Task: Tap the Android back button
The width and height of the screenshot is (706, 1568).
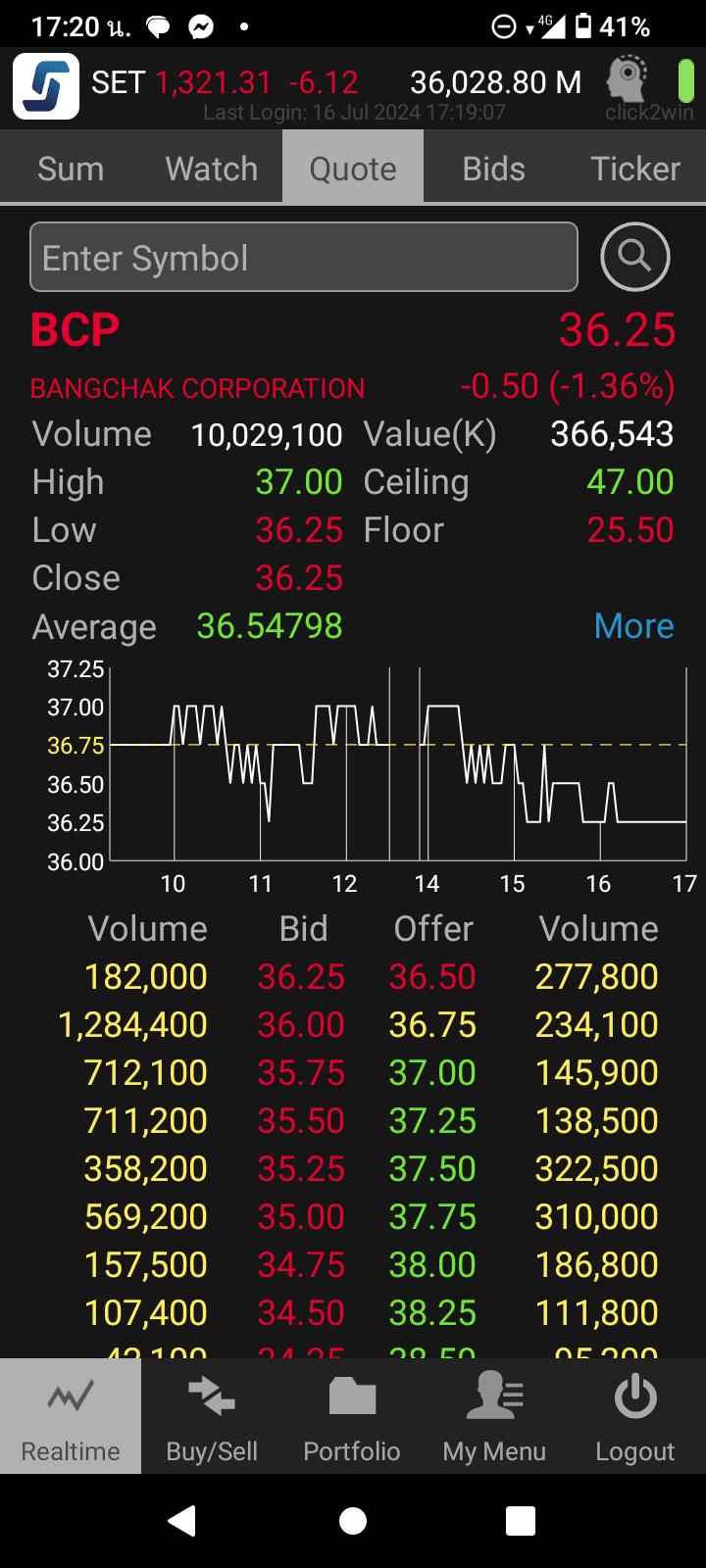Action: point(181,1520)
